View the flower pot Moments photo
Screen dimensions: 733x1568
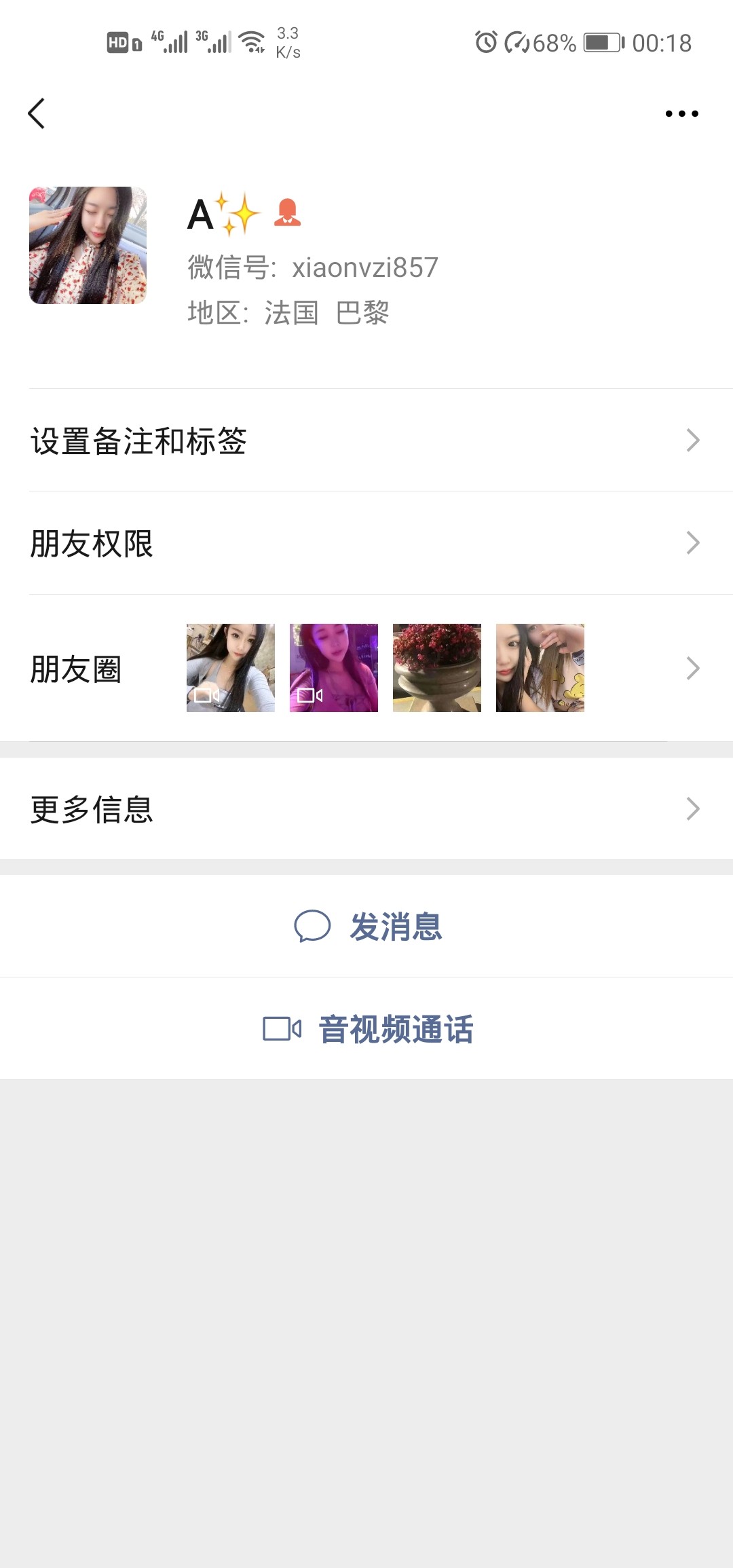coord(437,668)
